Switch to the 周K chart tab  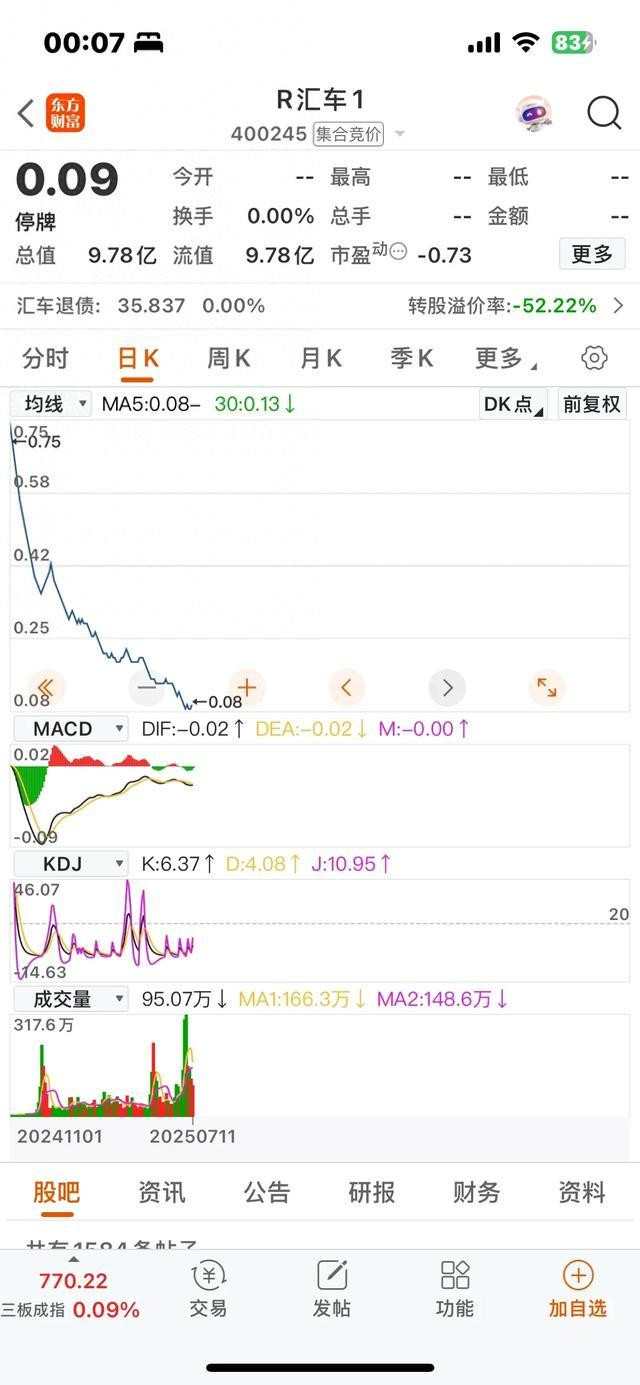228,358
